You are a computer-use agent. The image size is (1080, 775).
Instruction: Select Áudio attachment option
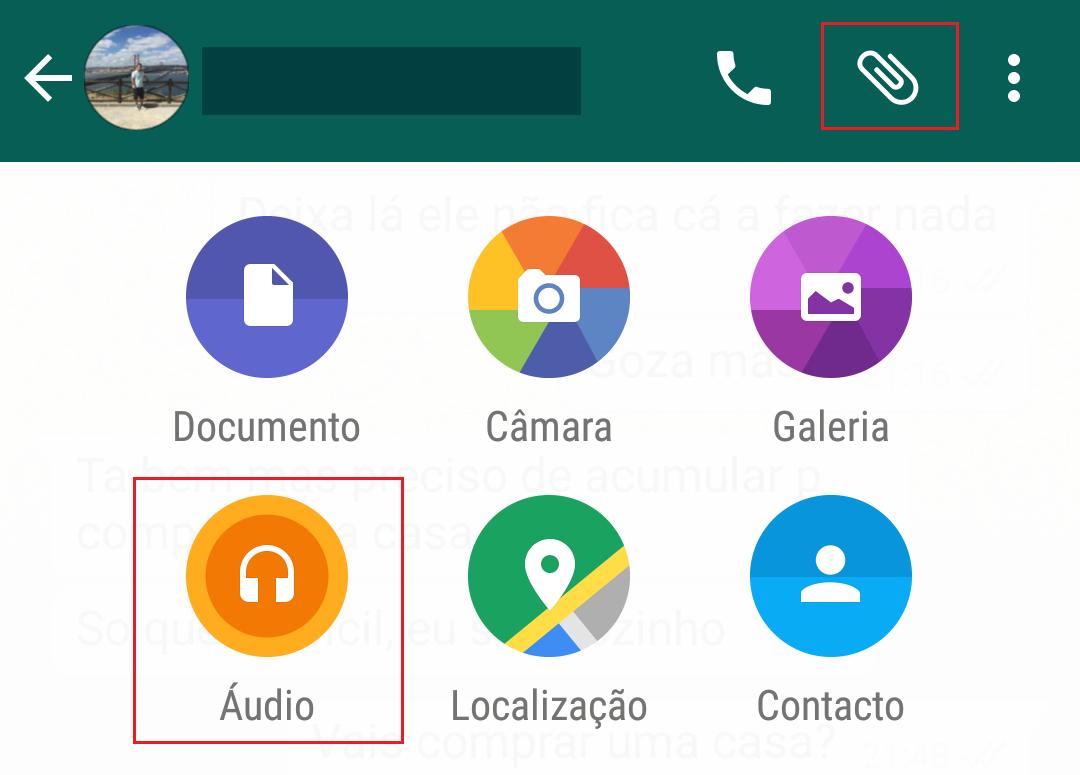click(267, 576)
